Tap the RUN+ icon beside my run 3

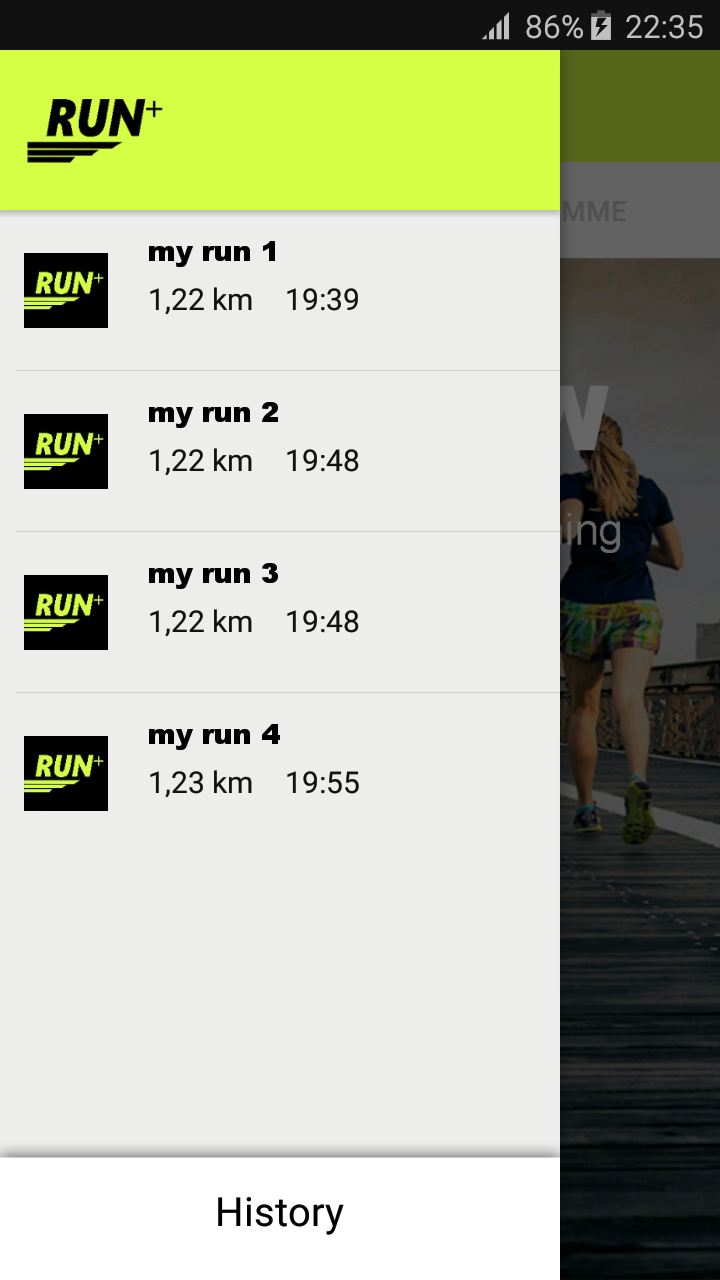pos(65,612)
